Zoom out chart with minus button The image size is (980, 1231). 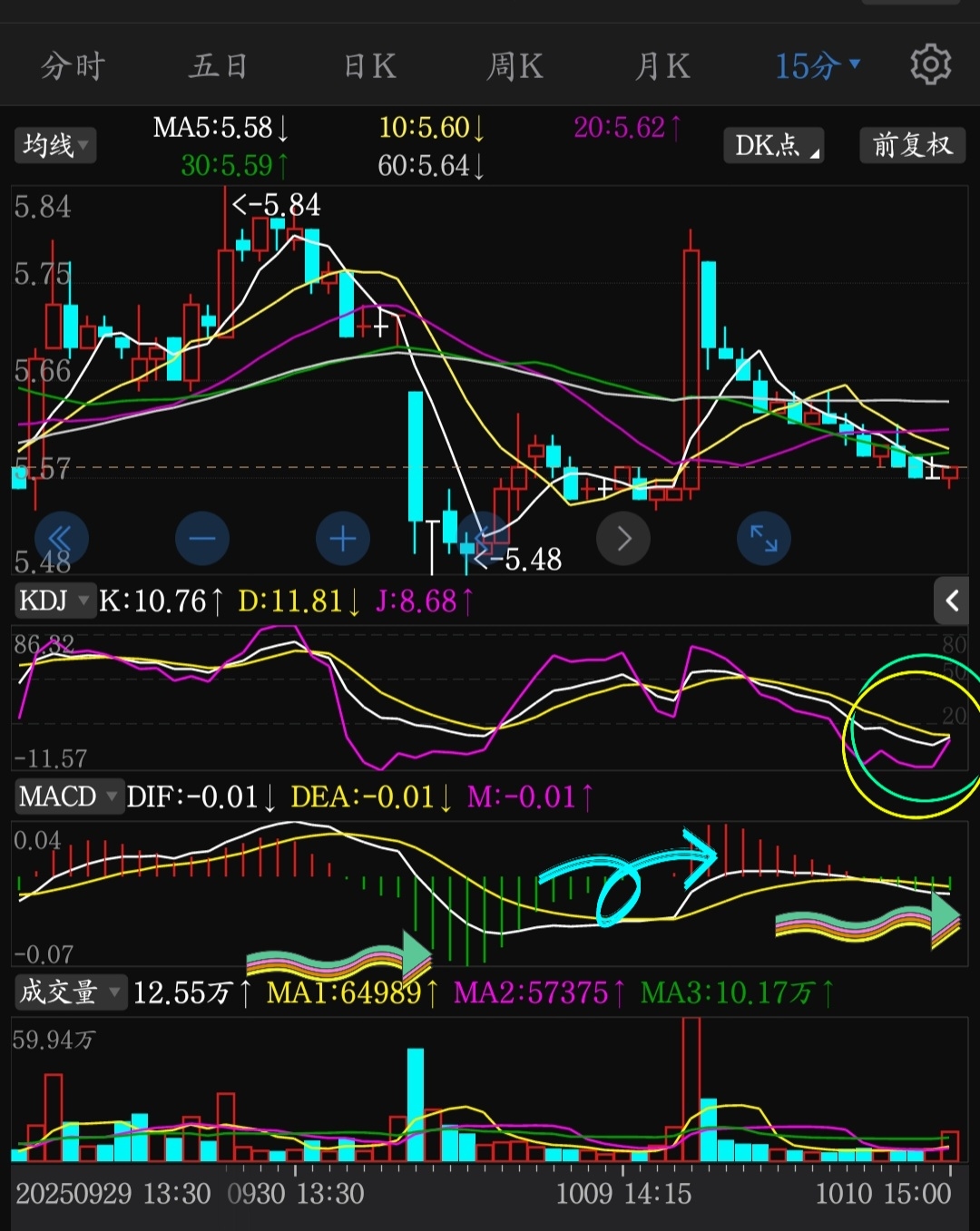tap(201, 539)
